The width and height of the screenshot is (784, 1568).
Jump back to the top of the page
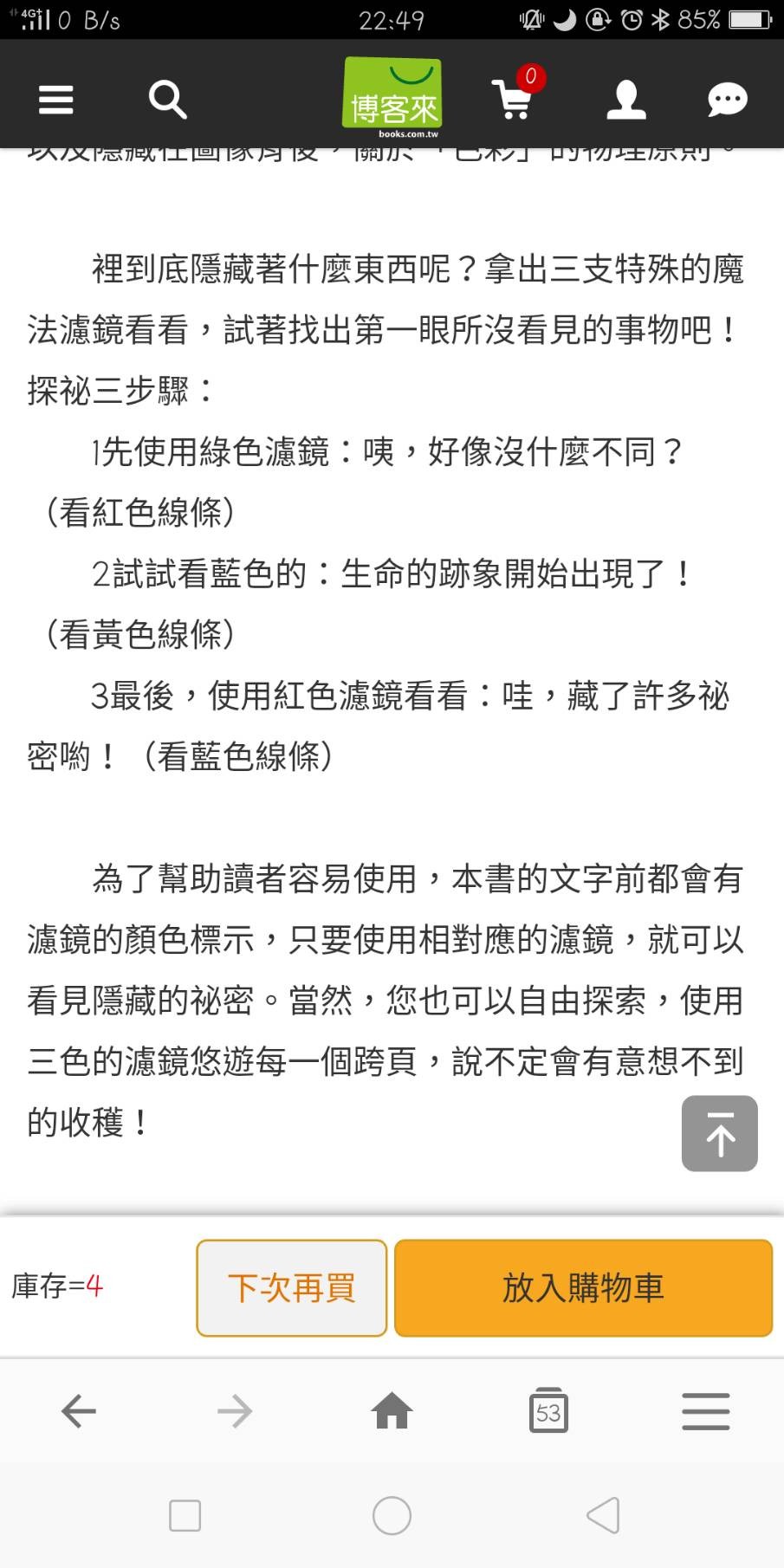pyautogui.click(x=719, y=1133)
